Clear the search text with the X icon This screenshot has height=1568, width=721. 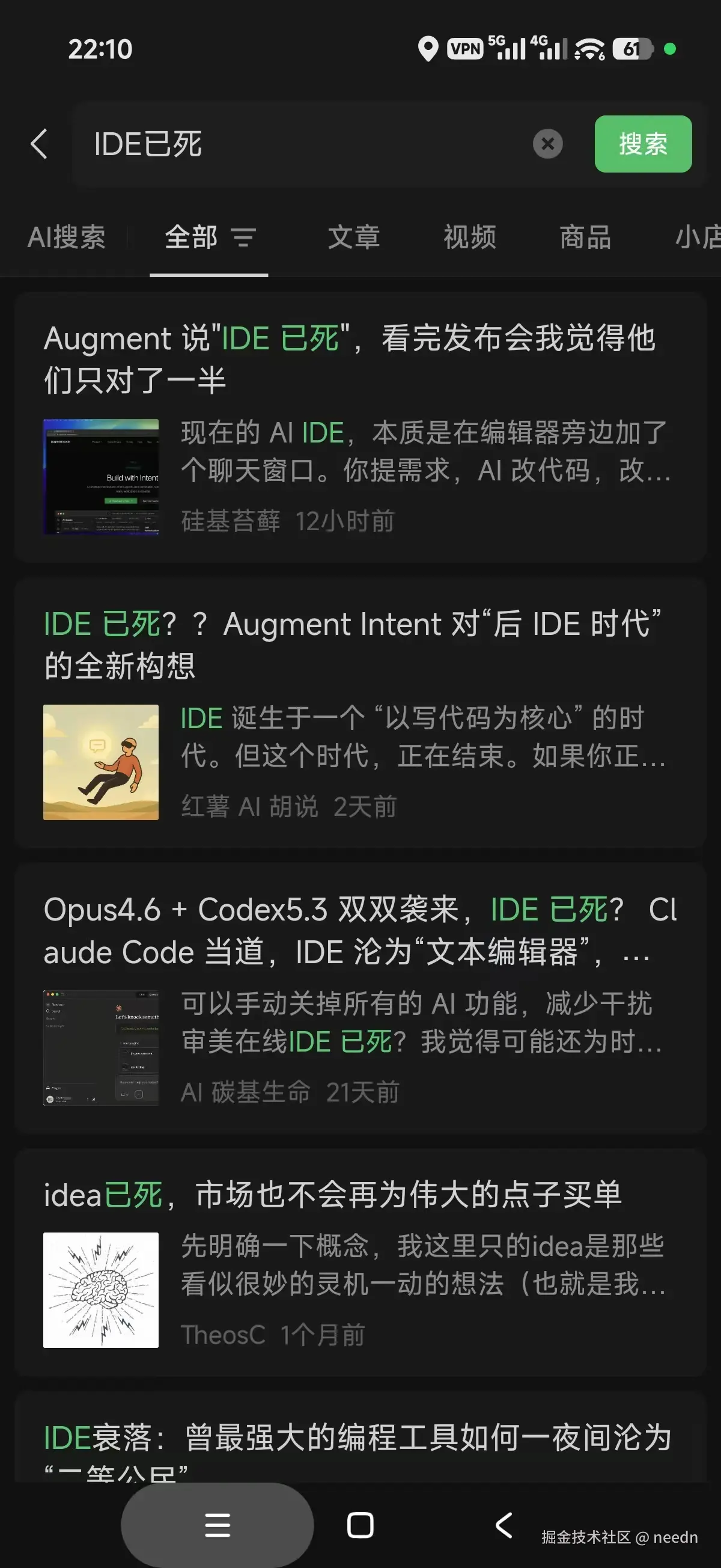547,144
